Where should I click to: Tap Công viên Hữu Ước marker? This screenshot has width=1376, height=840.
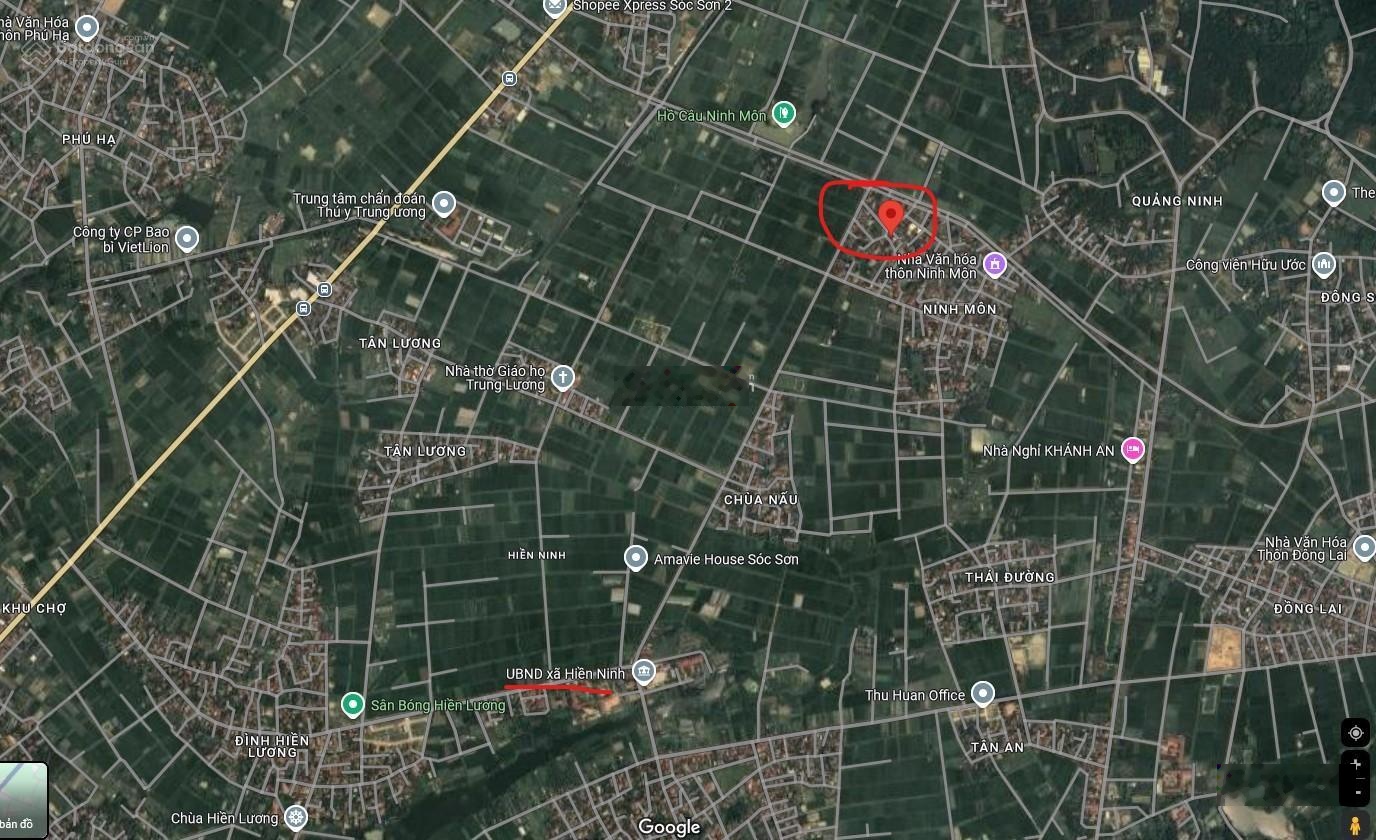pos(1324,264)
